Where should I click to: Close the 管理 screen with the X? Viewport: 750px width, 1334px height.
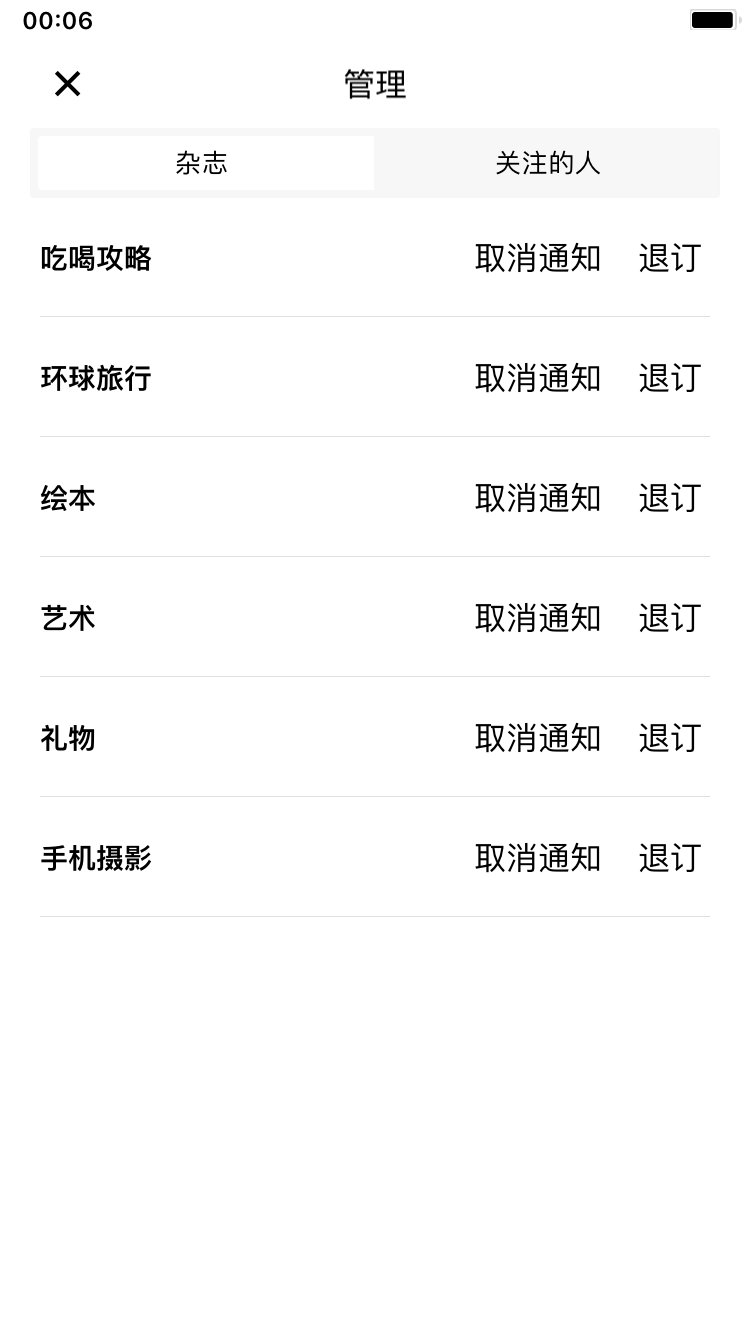67,84
